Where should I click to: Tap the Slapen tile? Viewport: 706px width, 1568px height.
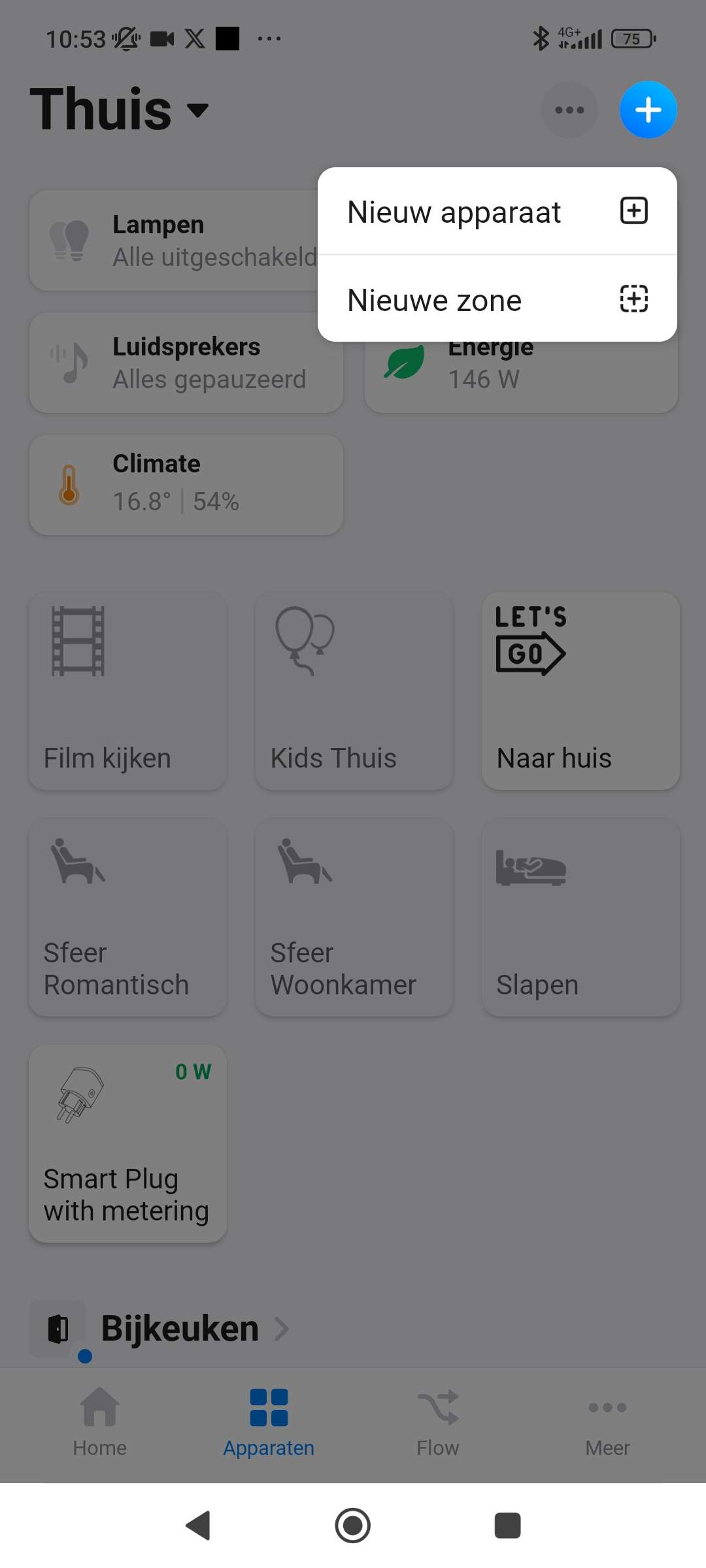tap(580, 917)
